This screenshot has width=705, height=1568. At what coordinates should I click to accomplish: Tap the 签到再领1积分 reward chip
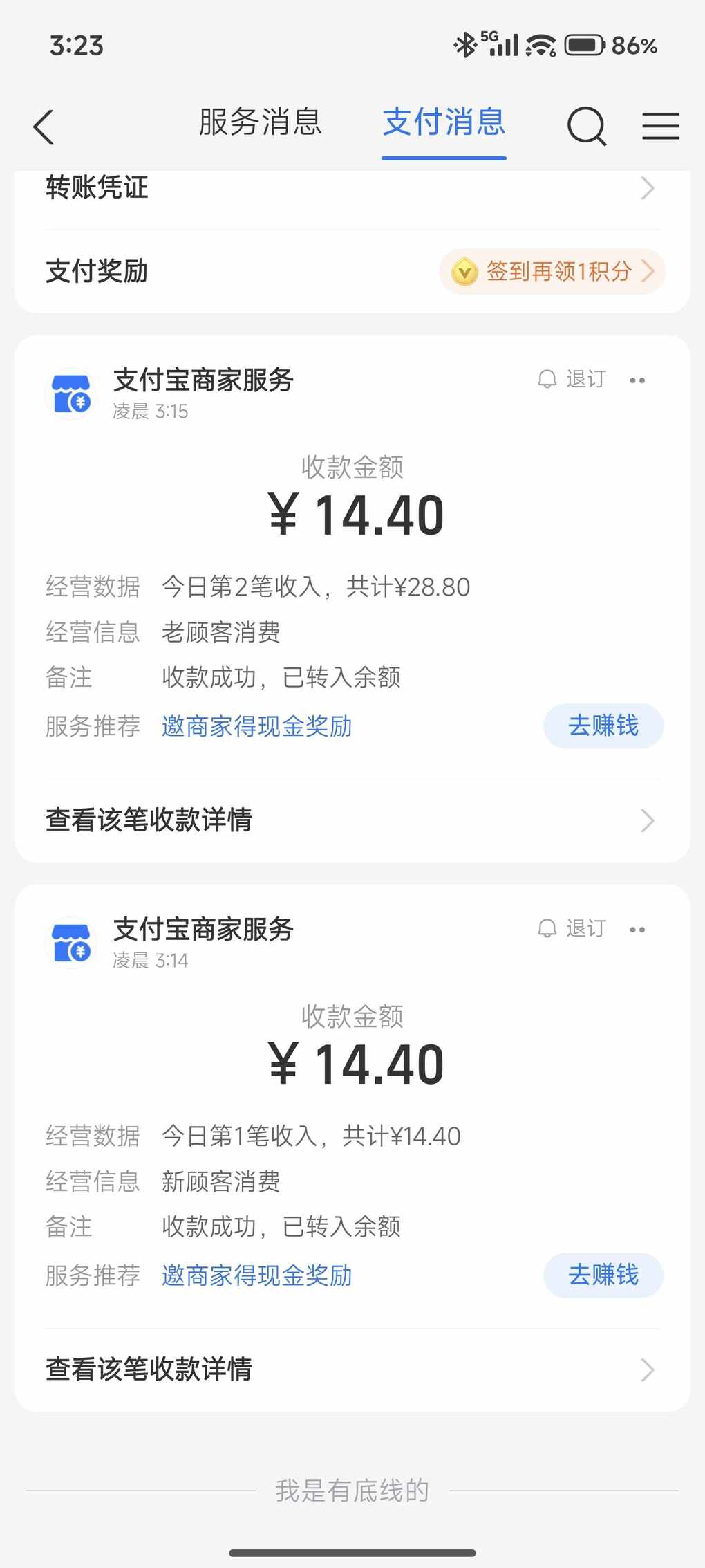(552, 271)
